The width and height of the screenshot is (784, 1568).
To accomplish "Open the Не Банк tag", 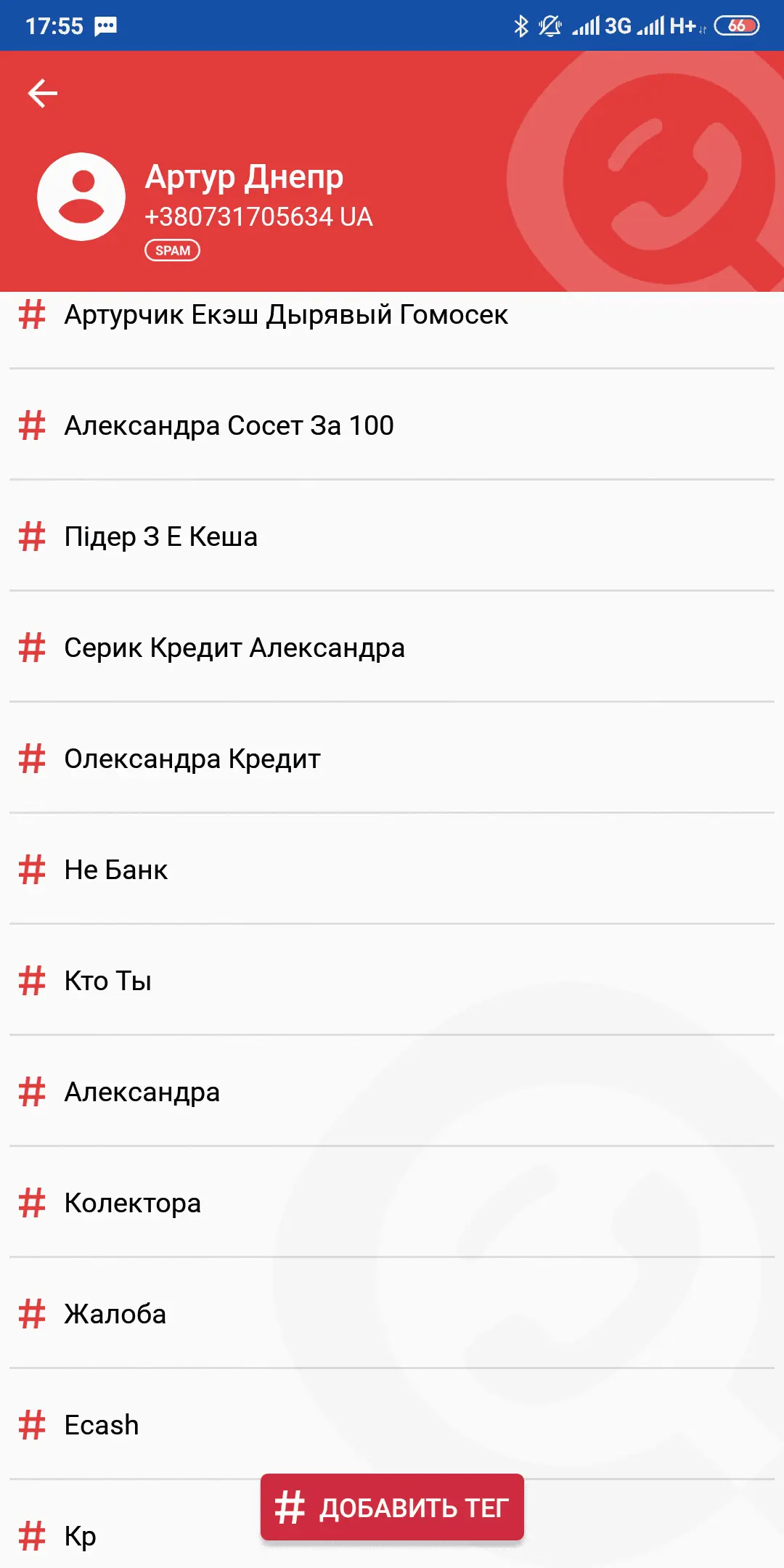I will (116, 870).
